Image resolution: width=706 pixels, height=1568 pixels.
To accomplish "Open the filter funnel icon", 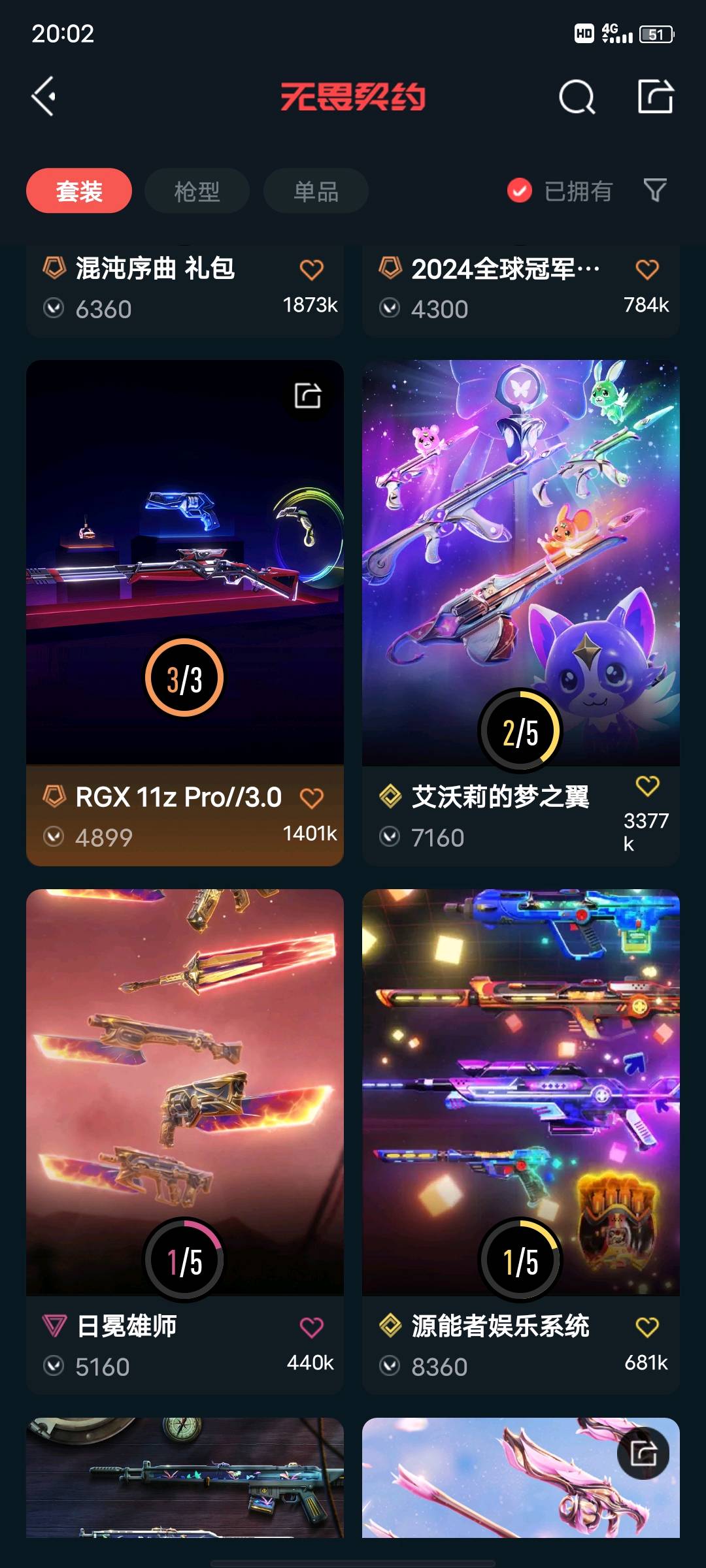I will pyautogui.click(x=655, y=190).
